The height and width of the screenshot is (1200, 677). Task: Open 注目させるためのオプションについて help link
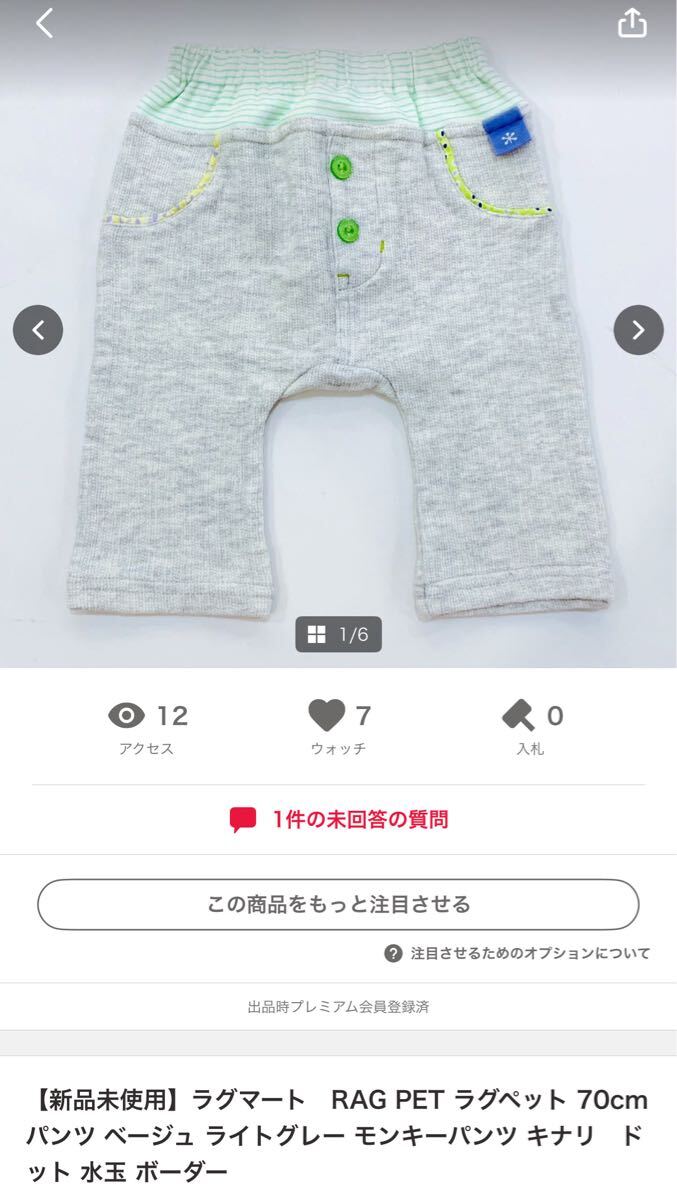pos(518,953)
